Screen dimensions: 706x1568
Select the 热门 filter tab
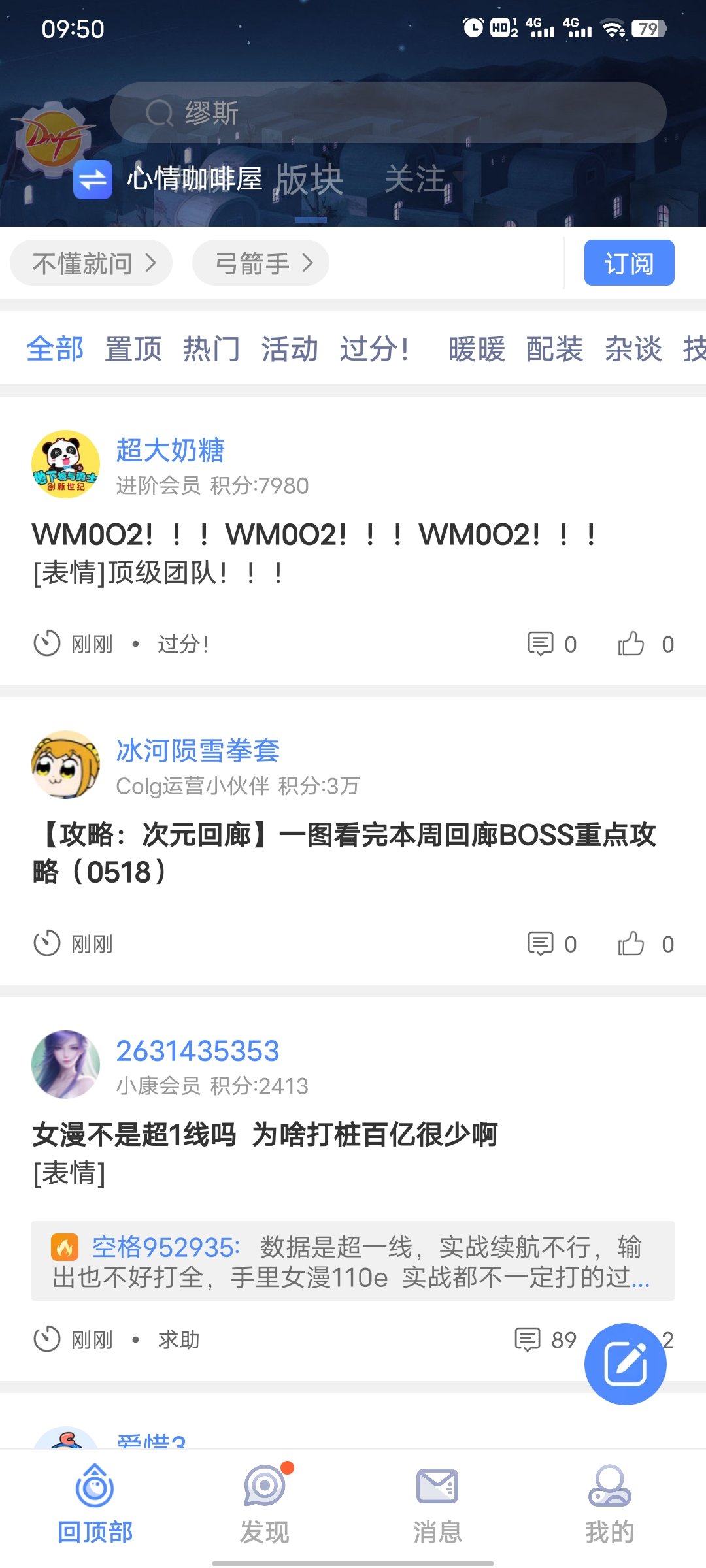(x=212, y=348)
